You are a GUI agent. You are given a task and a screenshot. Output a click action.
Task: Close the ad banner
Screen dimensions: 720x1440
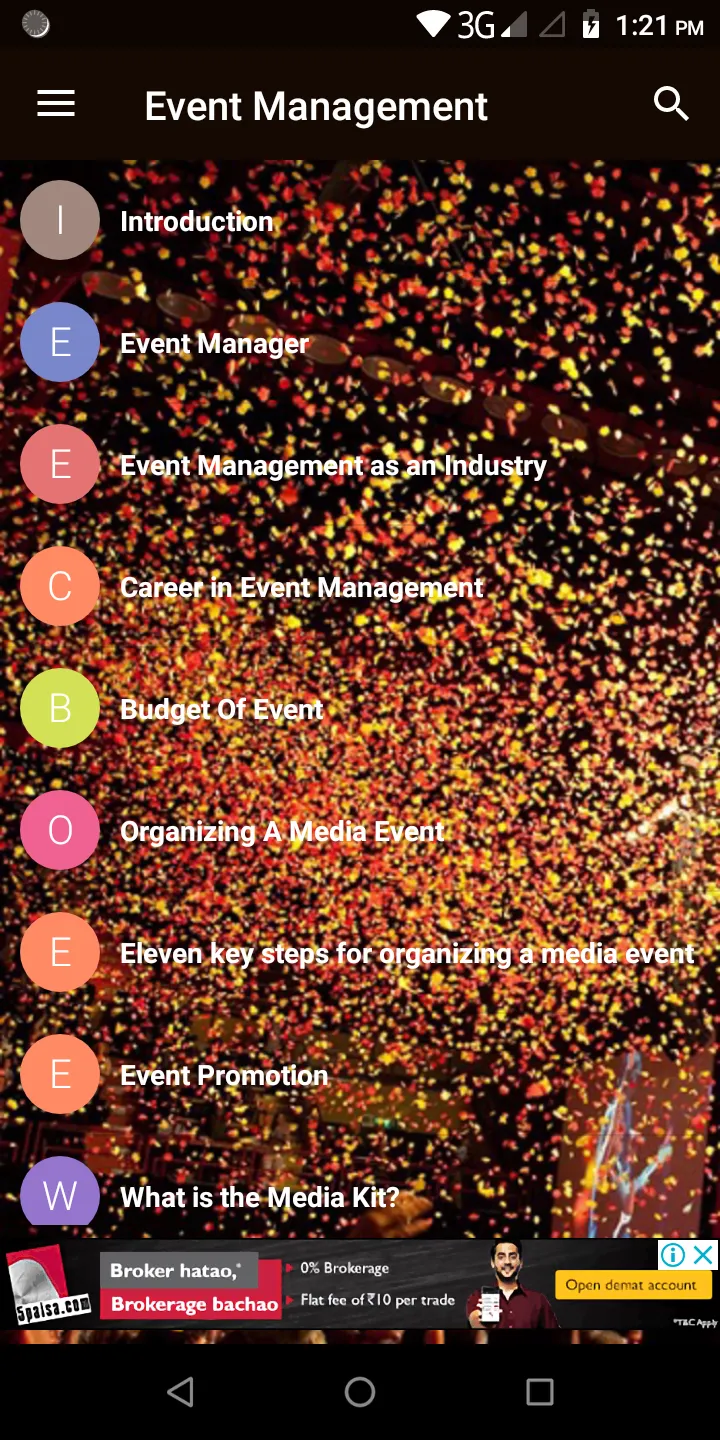click(704, 1254)
